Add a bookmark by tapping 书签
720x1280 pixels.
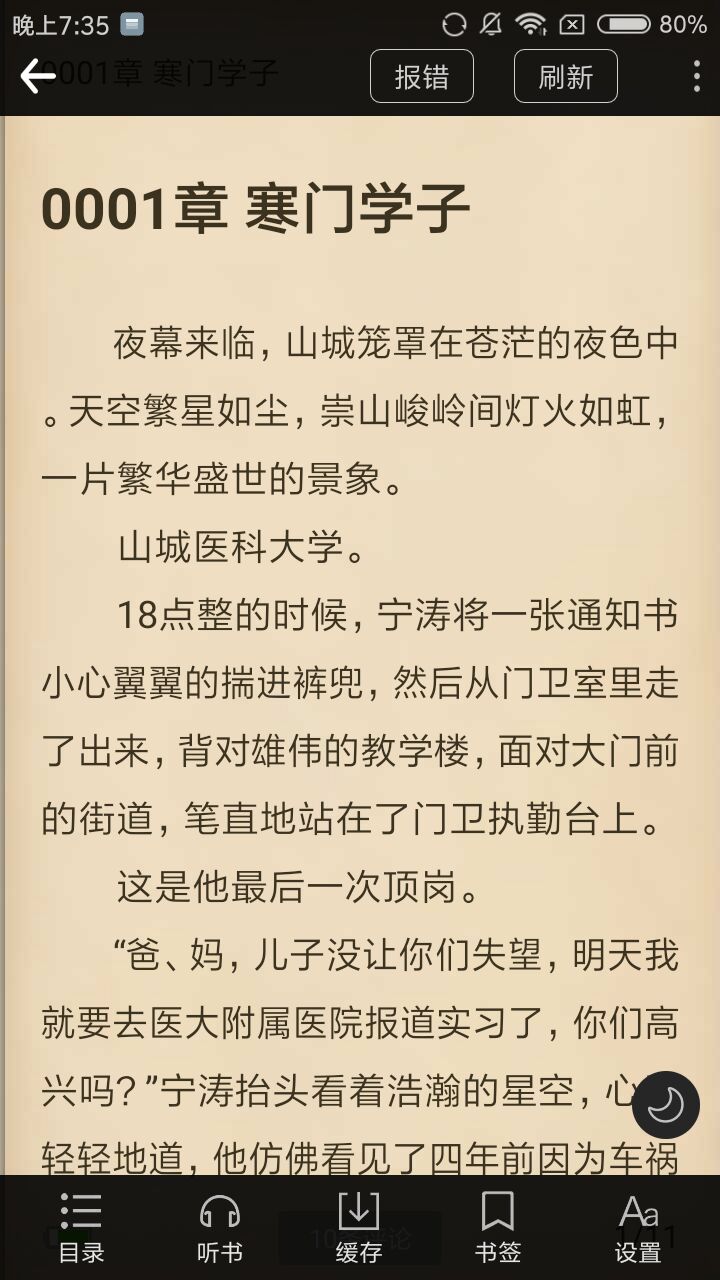pyautogui.click(x=498, y=1228)
